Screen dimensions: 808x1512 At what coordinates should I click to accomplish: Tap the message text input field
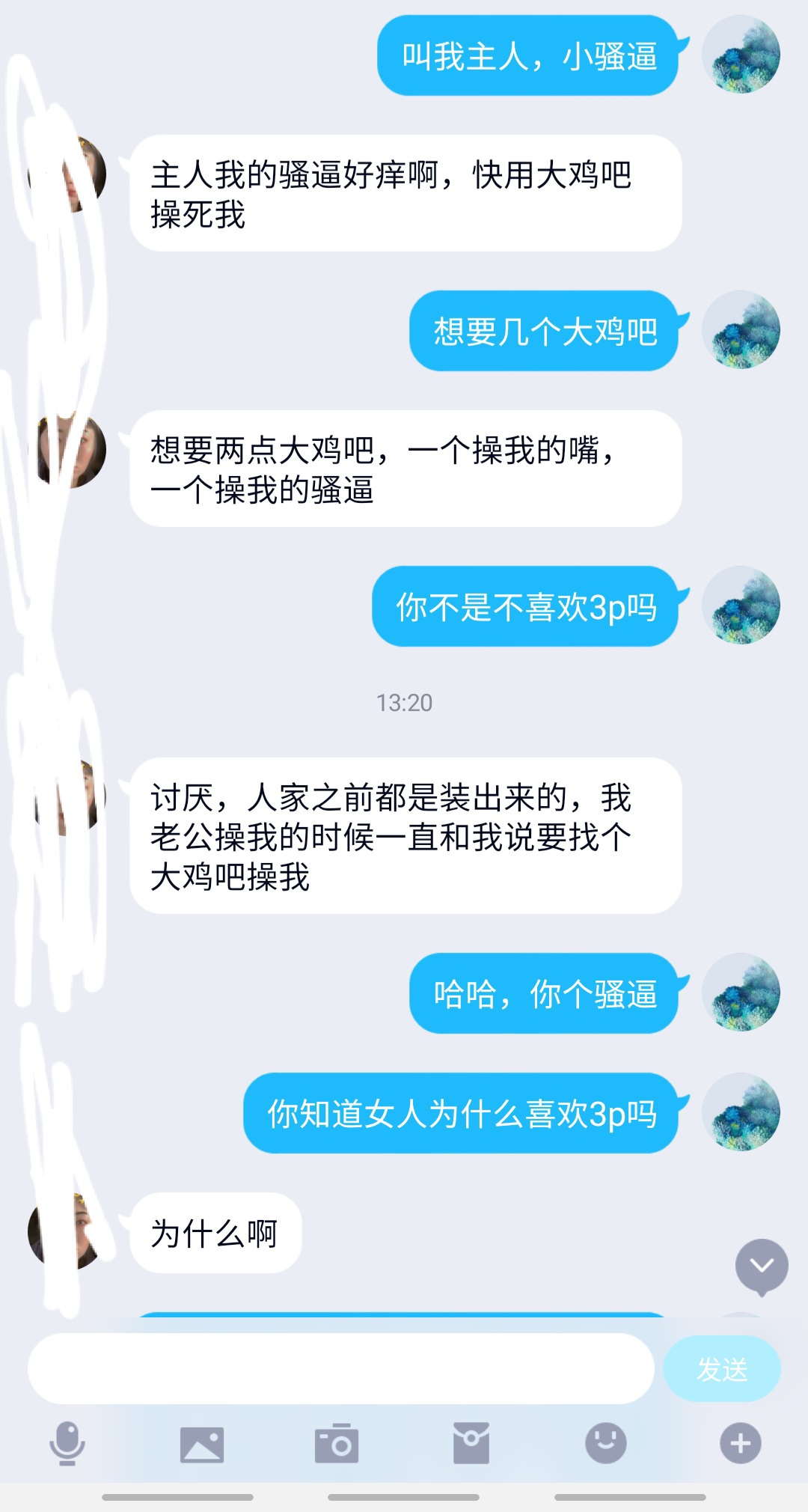coord(340,1368)
